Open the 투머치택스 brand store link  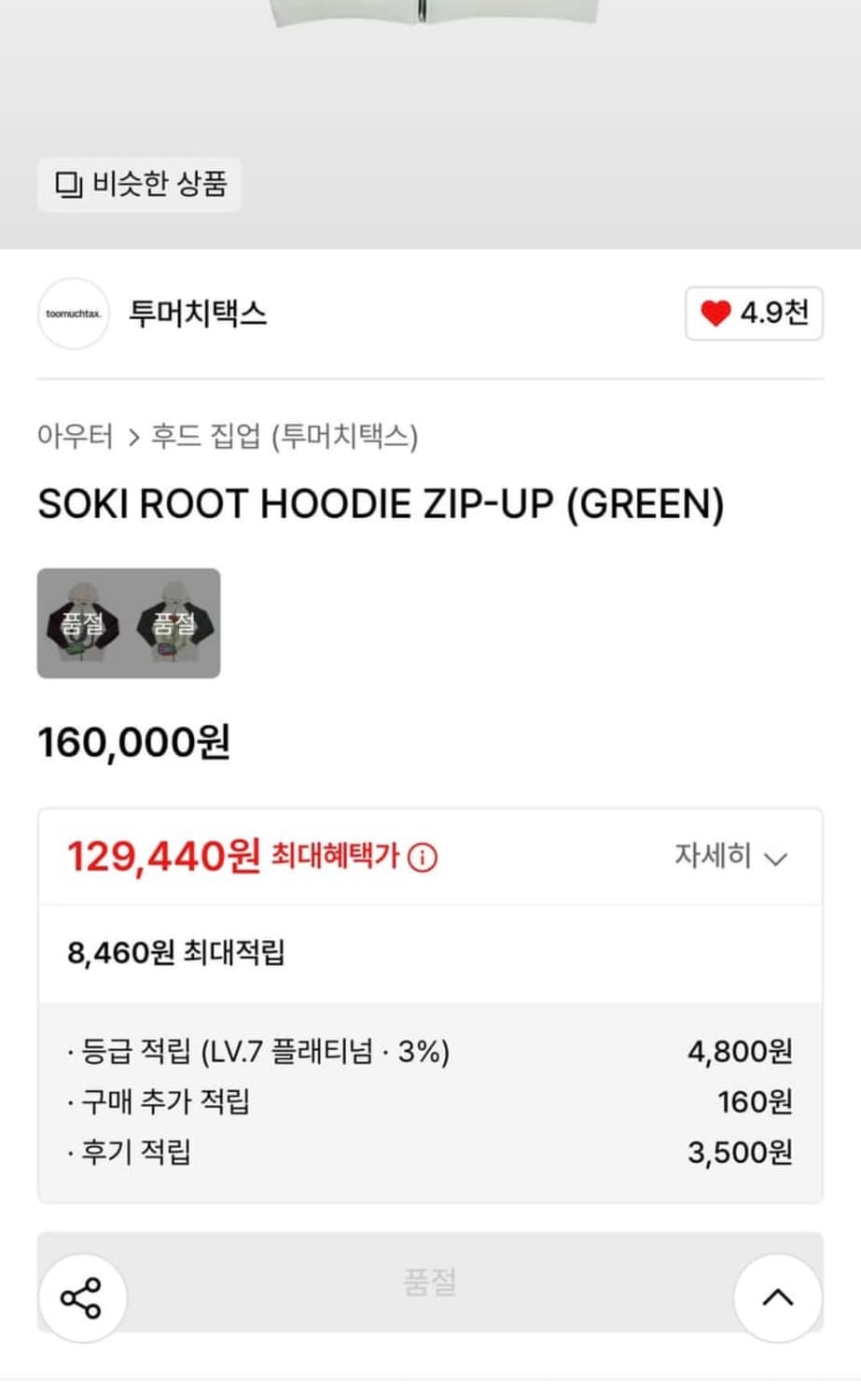[x=198, y=314]
